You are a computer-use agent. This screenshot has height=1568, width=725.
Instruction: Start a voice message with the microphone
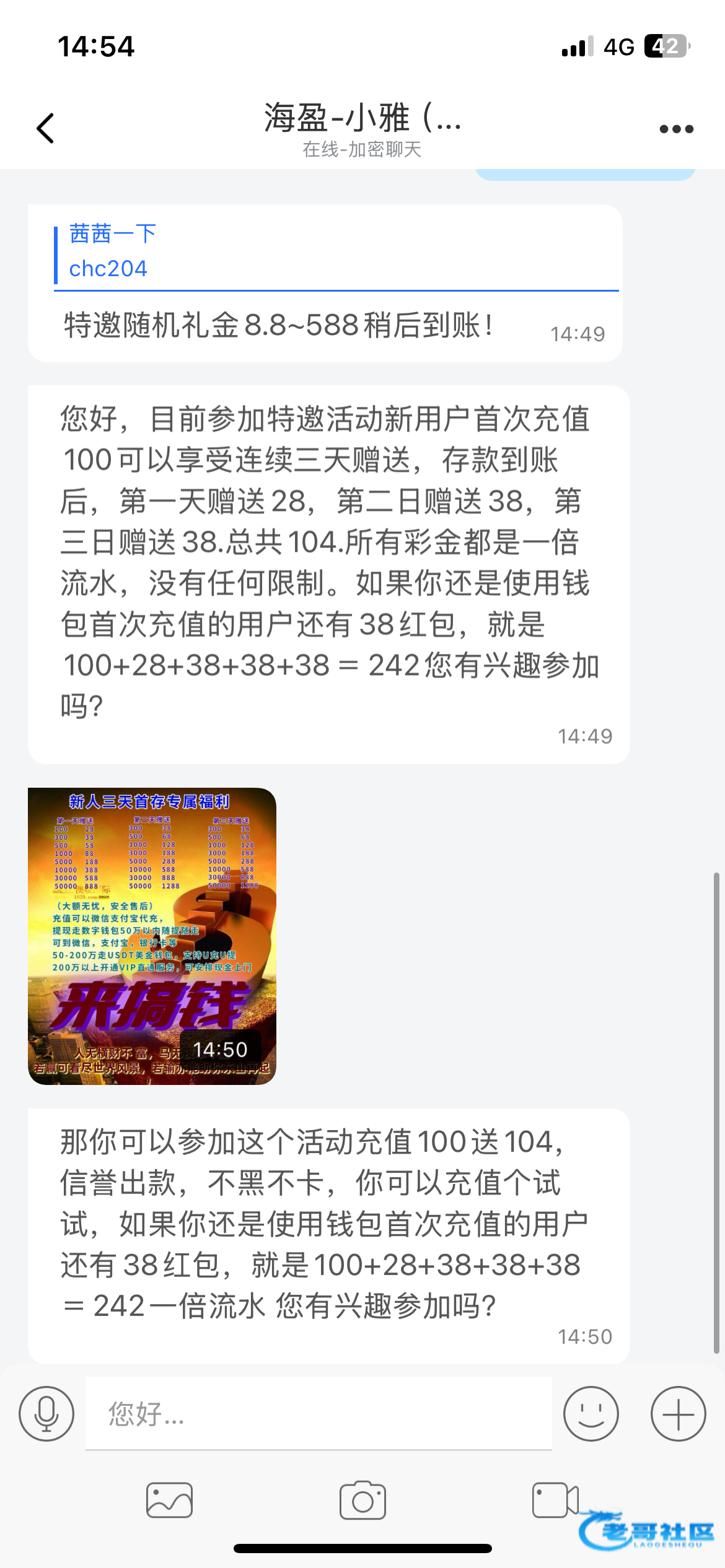[46, 1414]
